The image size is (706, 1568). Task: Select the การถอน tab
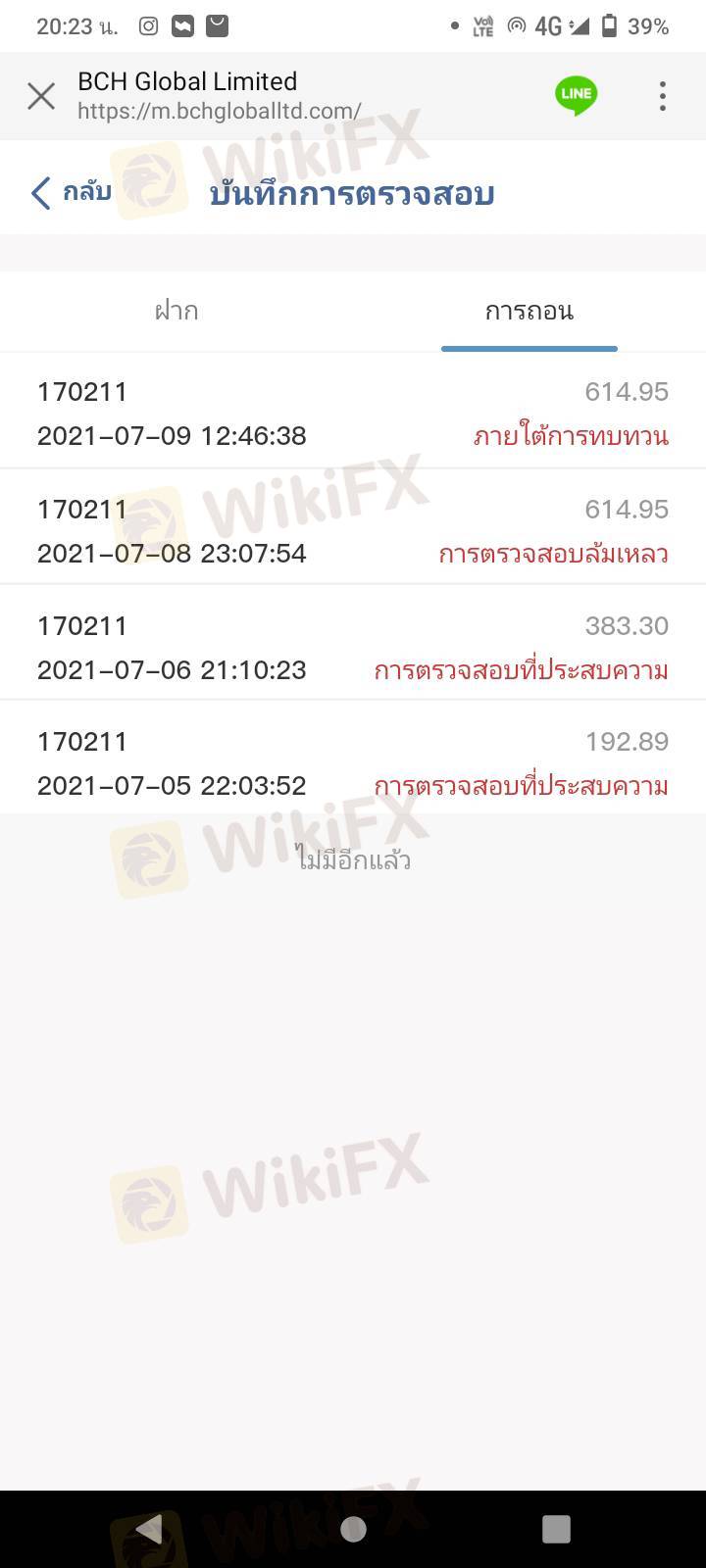pyautogui.click(x=529, y=312)
